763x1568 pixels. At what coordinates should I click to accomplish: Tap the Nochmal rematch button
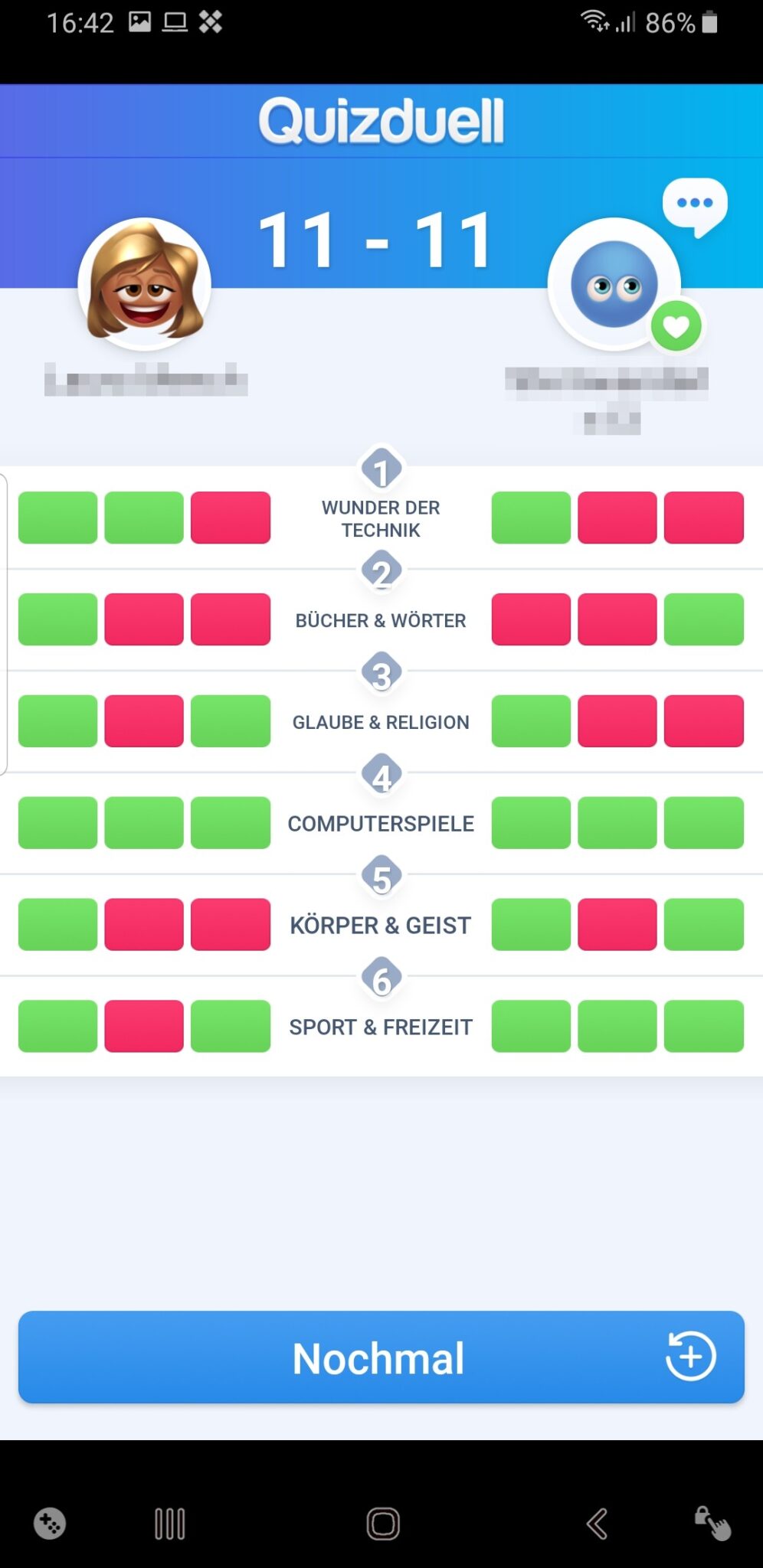point(381,1357)
